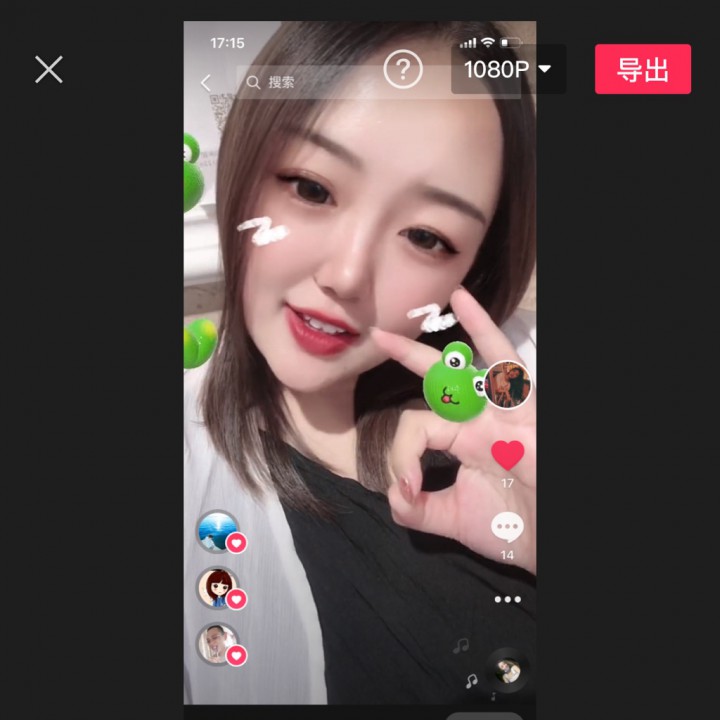Open the help question mark icon

(403, 69)
